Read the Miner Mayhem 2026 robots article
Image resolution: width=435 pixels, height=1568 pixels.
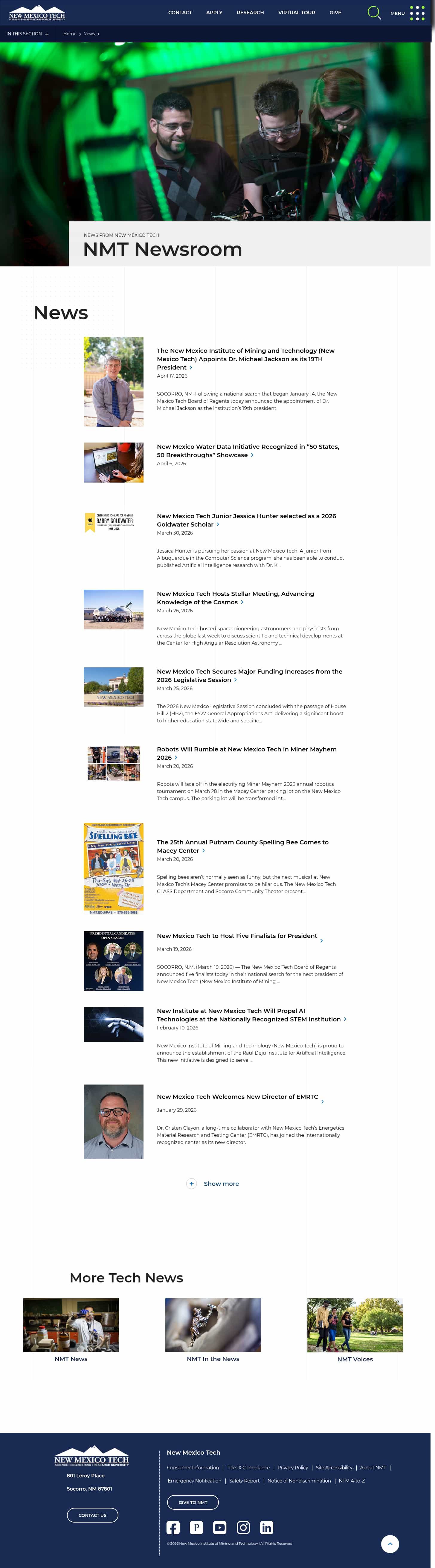(x=246, y=753)
